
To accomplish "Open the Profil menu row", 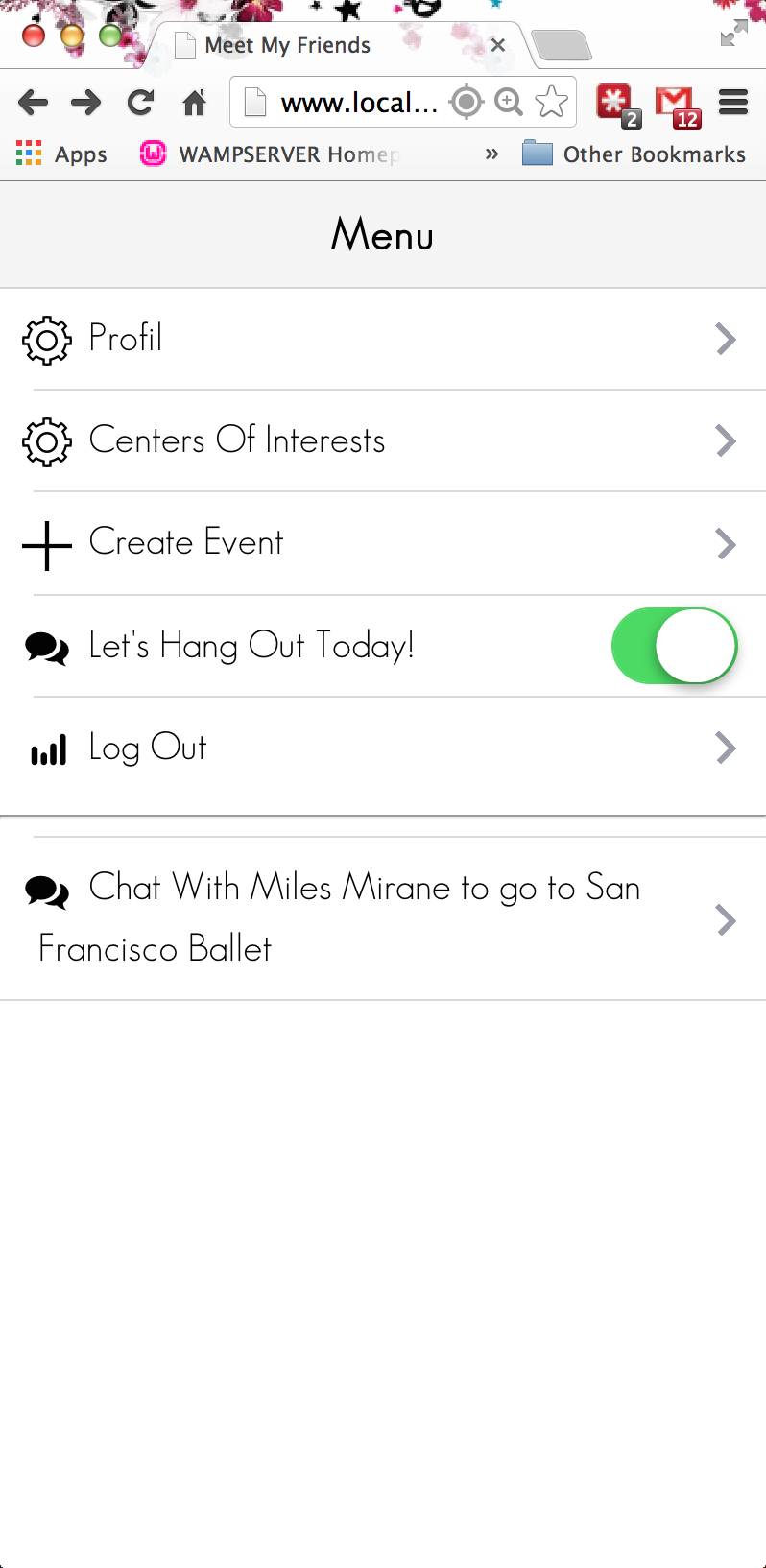I will click(382, 339).
